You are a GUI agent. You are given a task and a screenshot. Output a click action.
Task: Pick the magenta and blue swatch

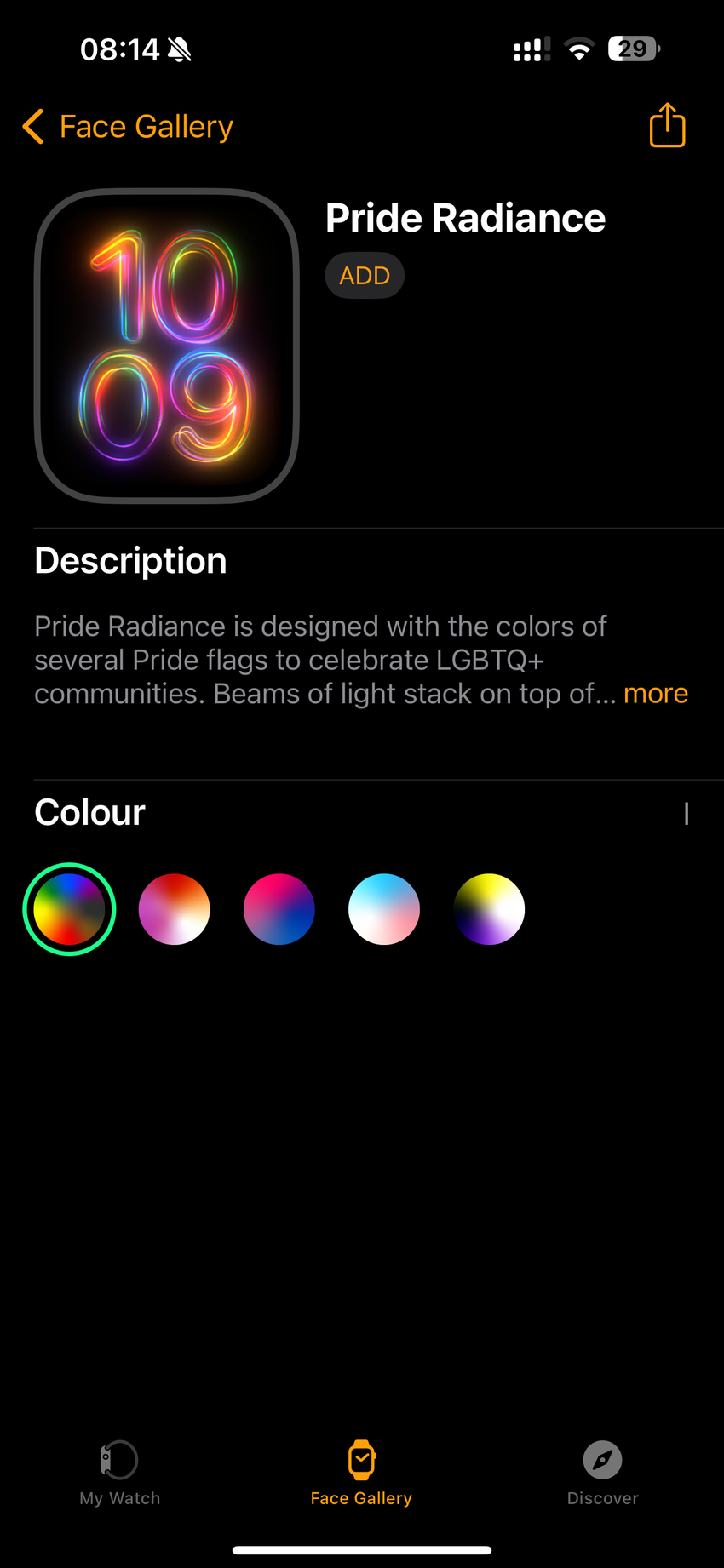coord(279,909)
